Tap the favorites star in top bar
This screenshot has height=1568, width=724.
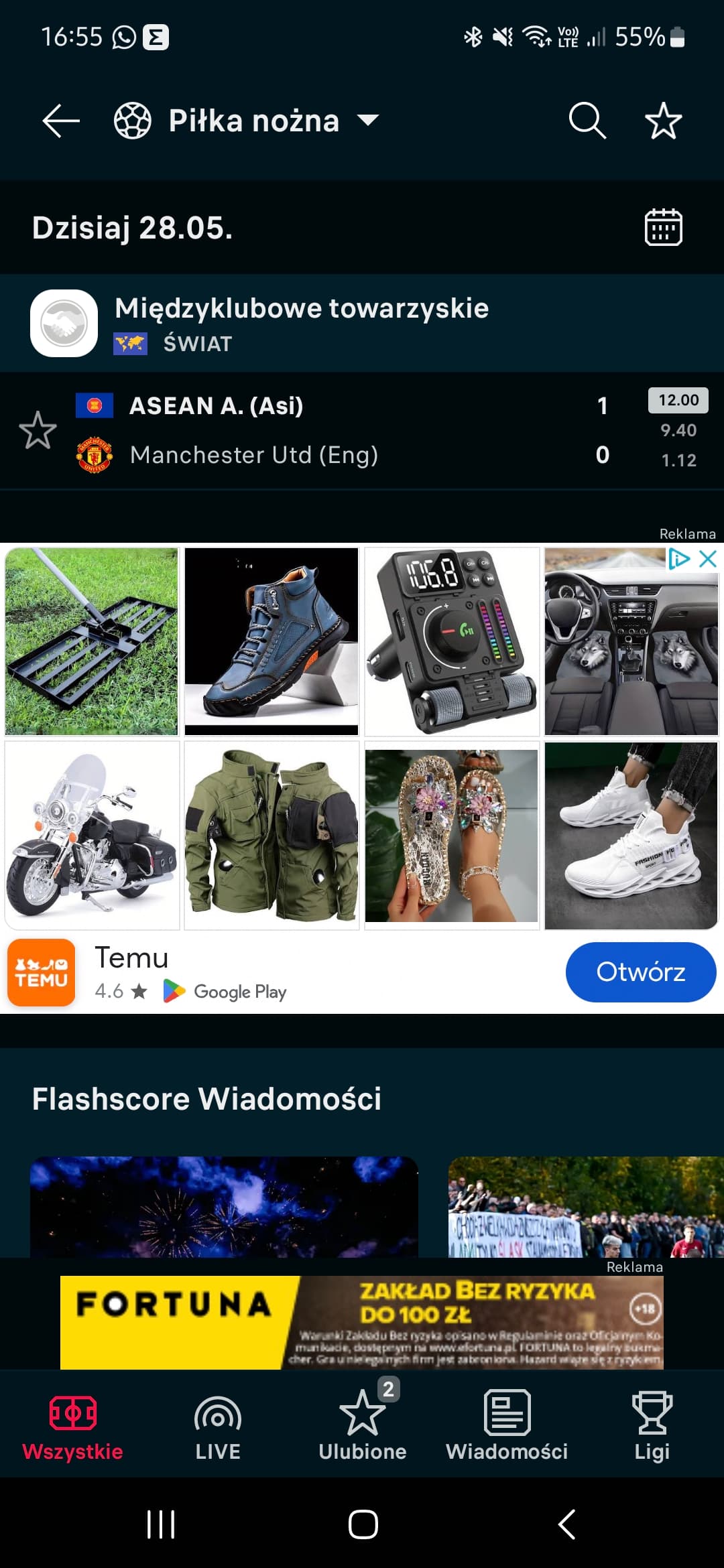click(663, 121)
